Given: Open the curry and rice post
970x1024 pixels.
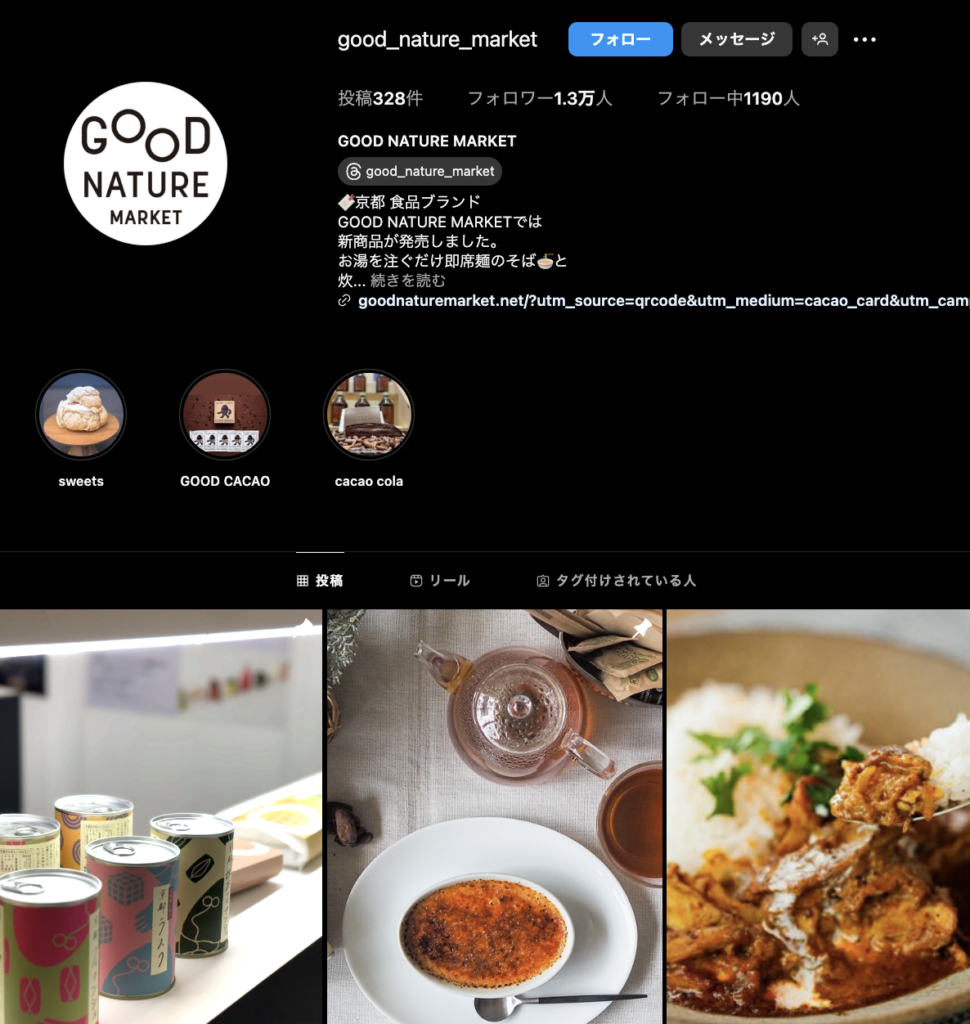Looking at the screenshot, I should pos(818,815).
